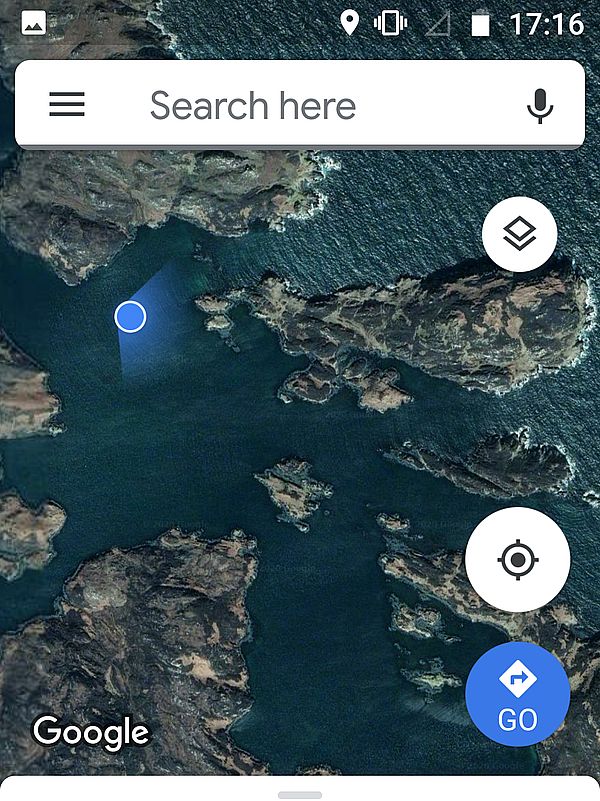Tap the Search here field
Image resolution: width=600 pixels, height=801 pixels.
(300, 105)
